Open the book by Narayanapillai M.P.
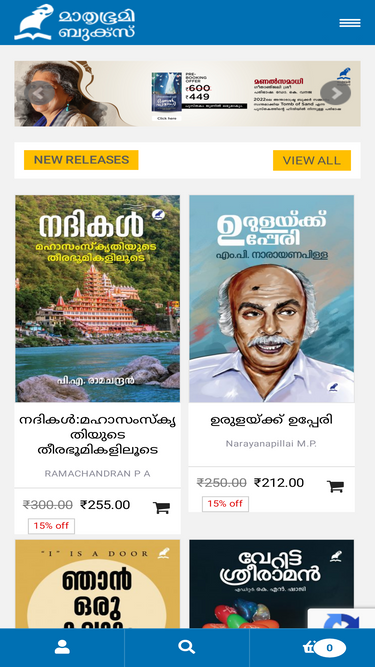This screenshot has width=375, height=667. coord(271,299)
